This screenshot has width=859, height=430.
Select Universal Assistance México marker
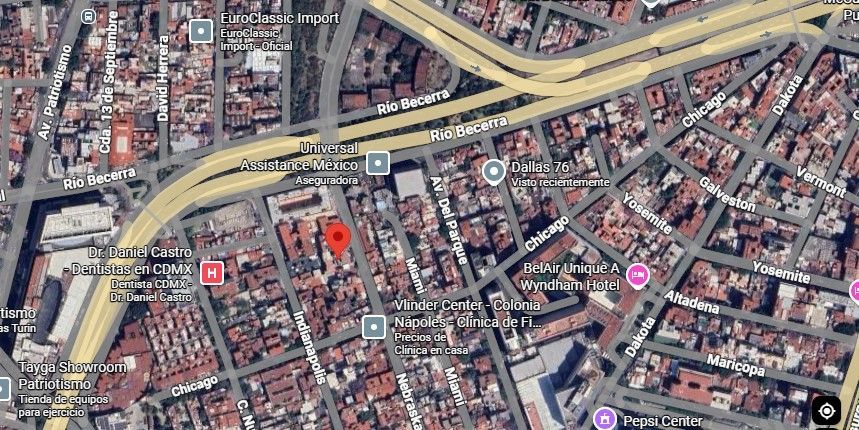pos(378,163)
